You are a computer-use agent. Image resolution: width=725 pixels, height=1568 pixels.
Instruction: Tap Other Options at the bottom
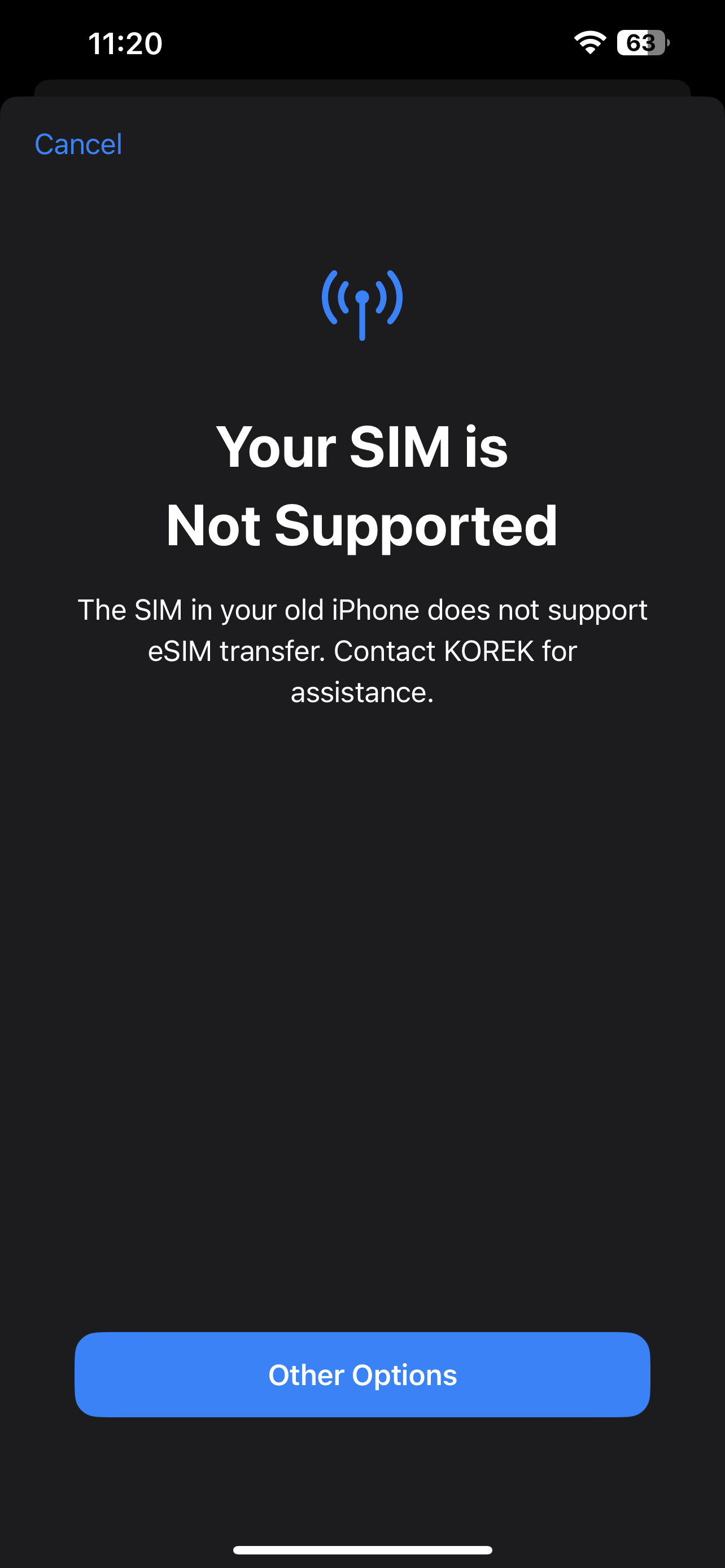(362, 1374)
